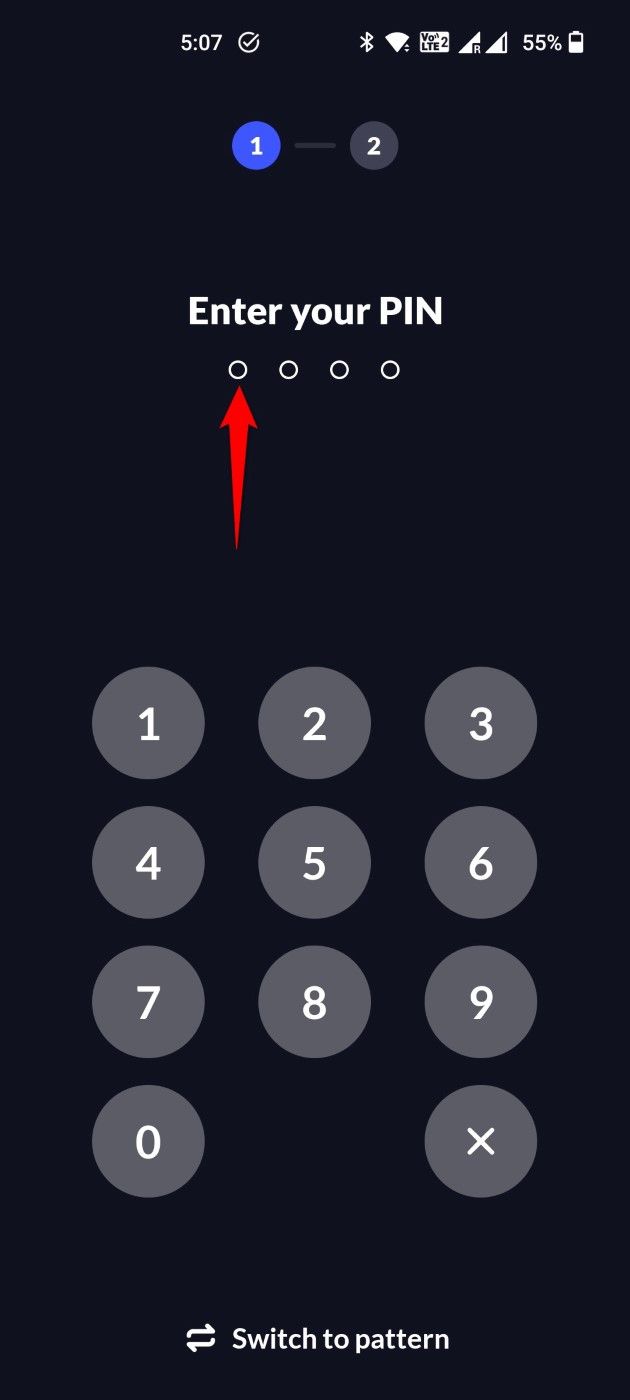Enter digit 5 on the keypad

(x=314, y=863)
